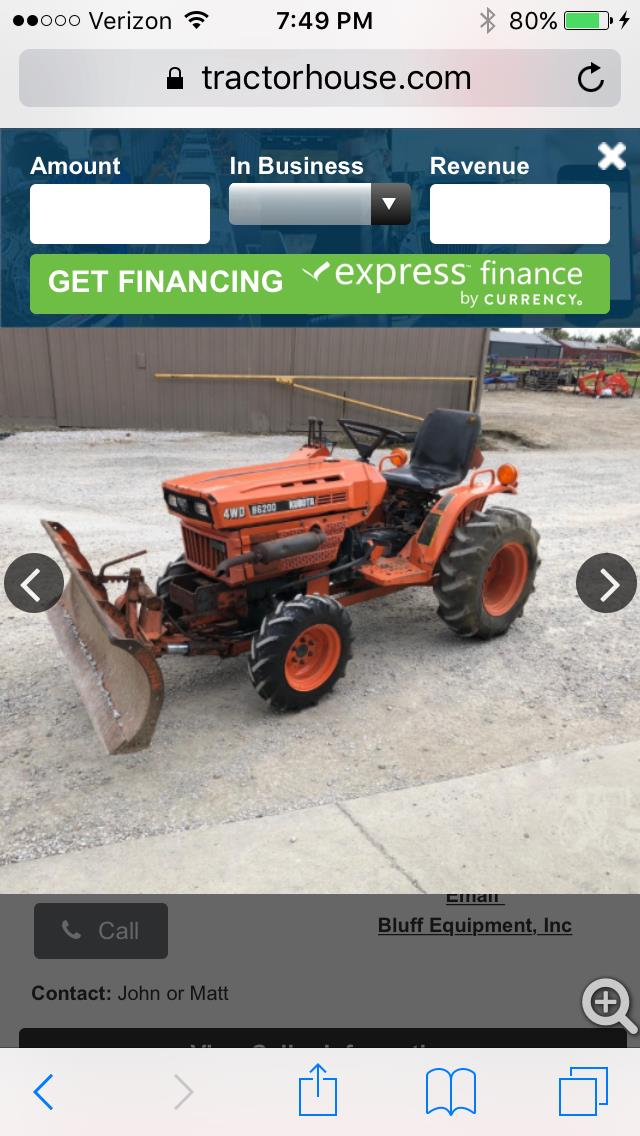Tap the tractorhouse.com address bar
This screenshot has width=640, height=1136.
tap(320, 78)
